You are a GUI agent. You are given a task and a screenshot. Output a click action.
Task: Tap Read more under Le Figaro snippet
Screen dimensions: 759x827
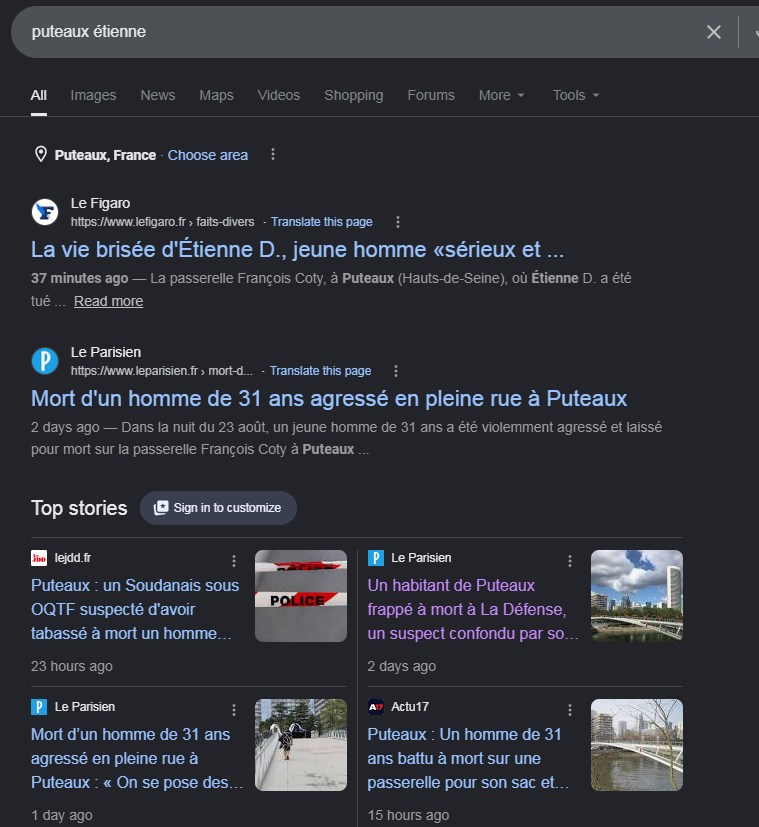pos(109,301)
